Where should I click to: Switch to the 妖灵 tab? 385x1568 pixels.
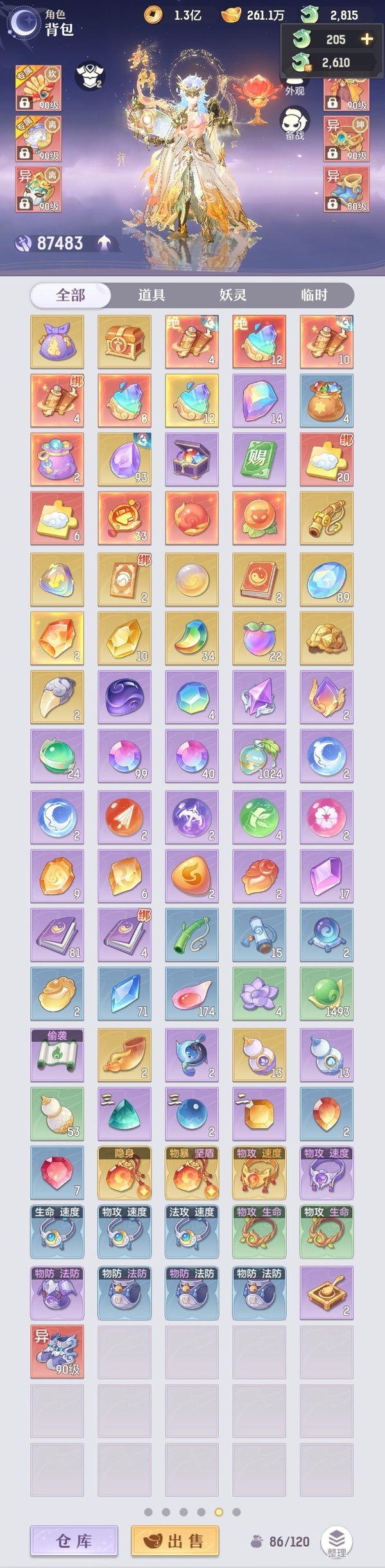(x=232, y=295)
